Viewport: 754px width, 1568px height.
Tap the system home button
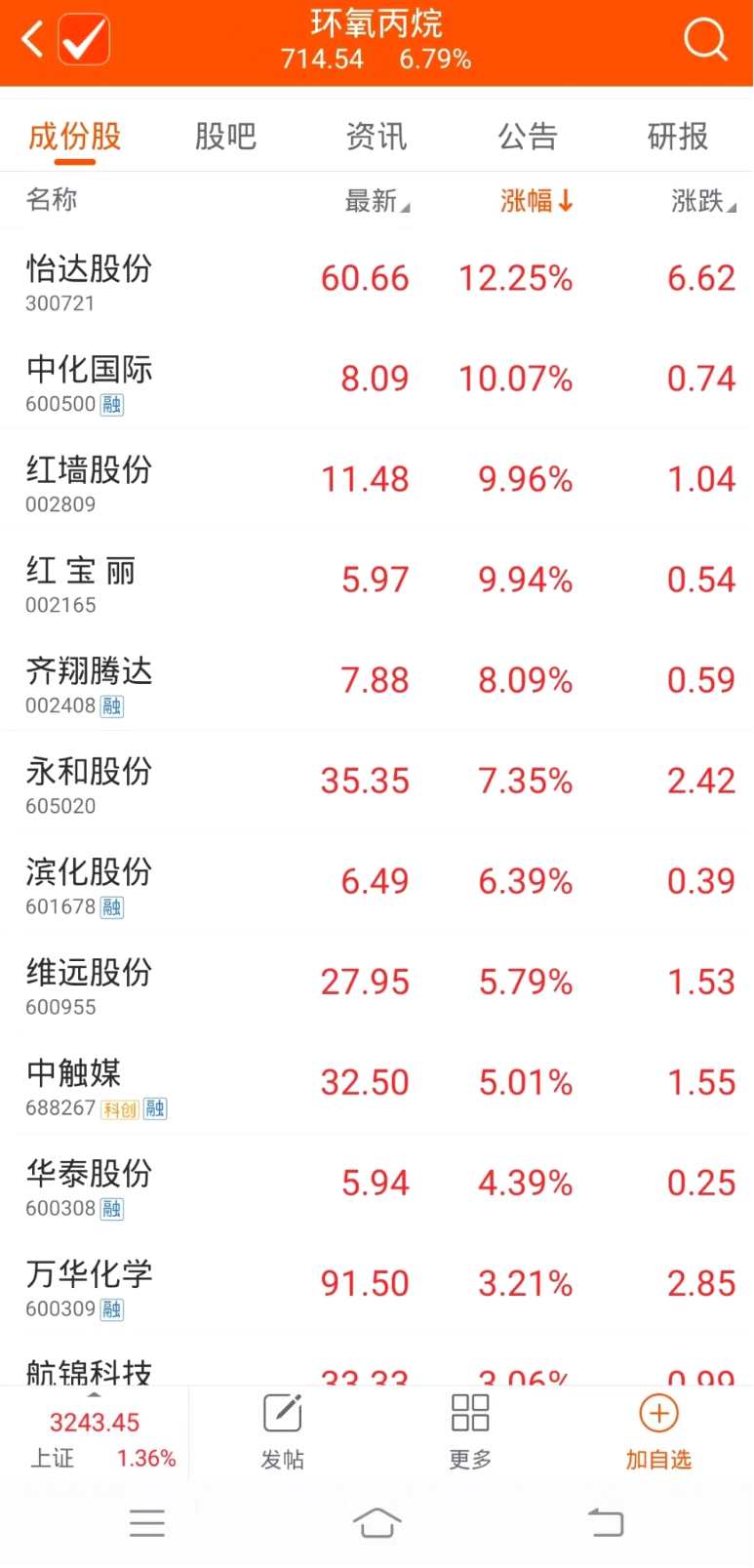(377, 1522)
